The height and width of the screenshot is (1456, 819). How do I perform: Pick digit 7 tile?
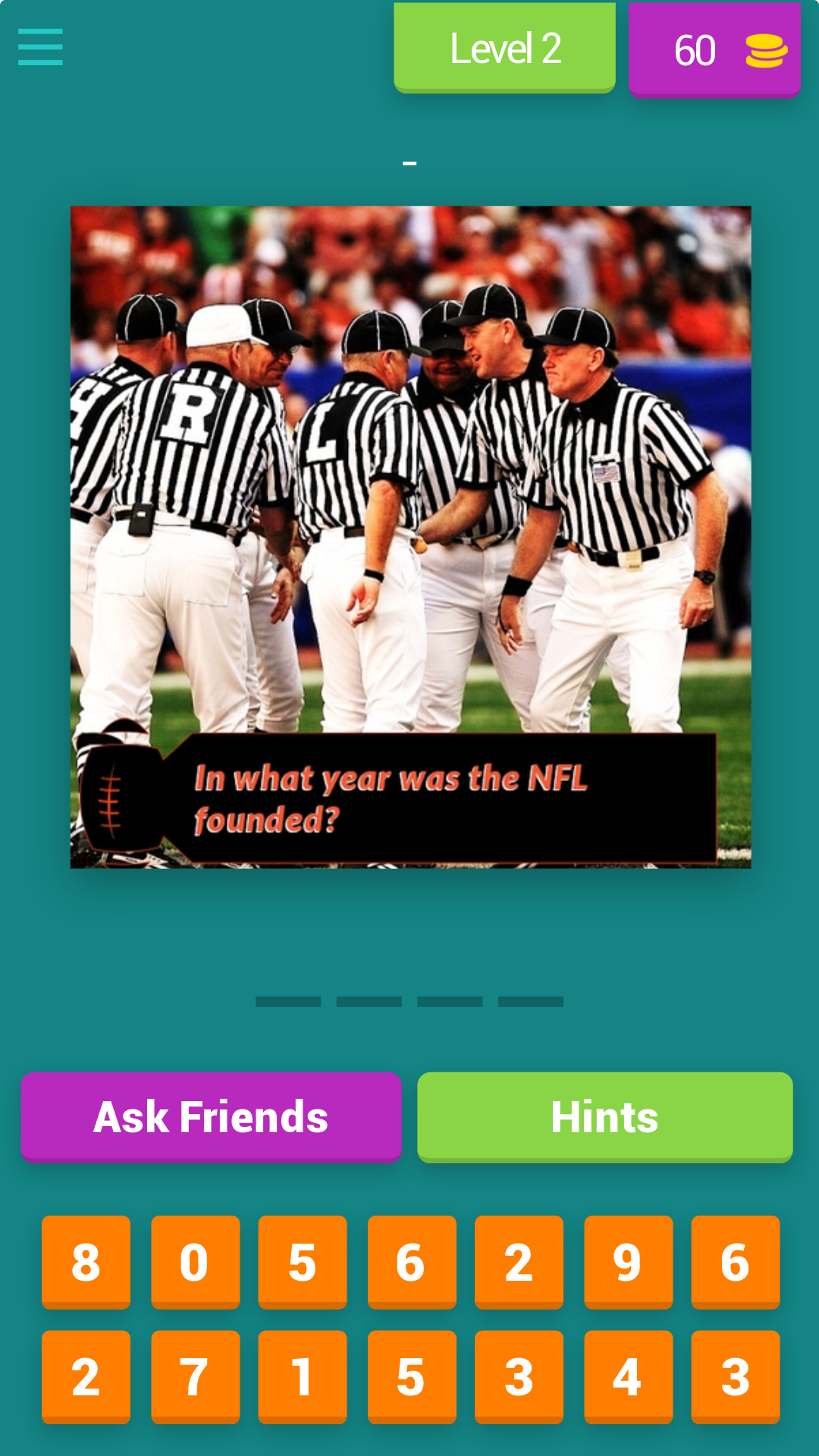pyautogui.click(x=195, y=1376)
